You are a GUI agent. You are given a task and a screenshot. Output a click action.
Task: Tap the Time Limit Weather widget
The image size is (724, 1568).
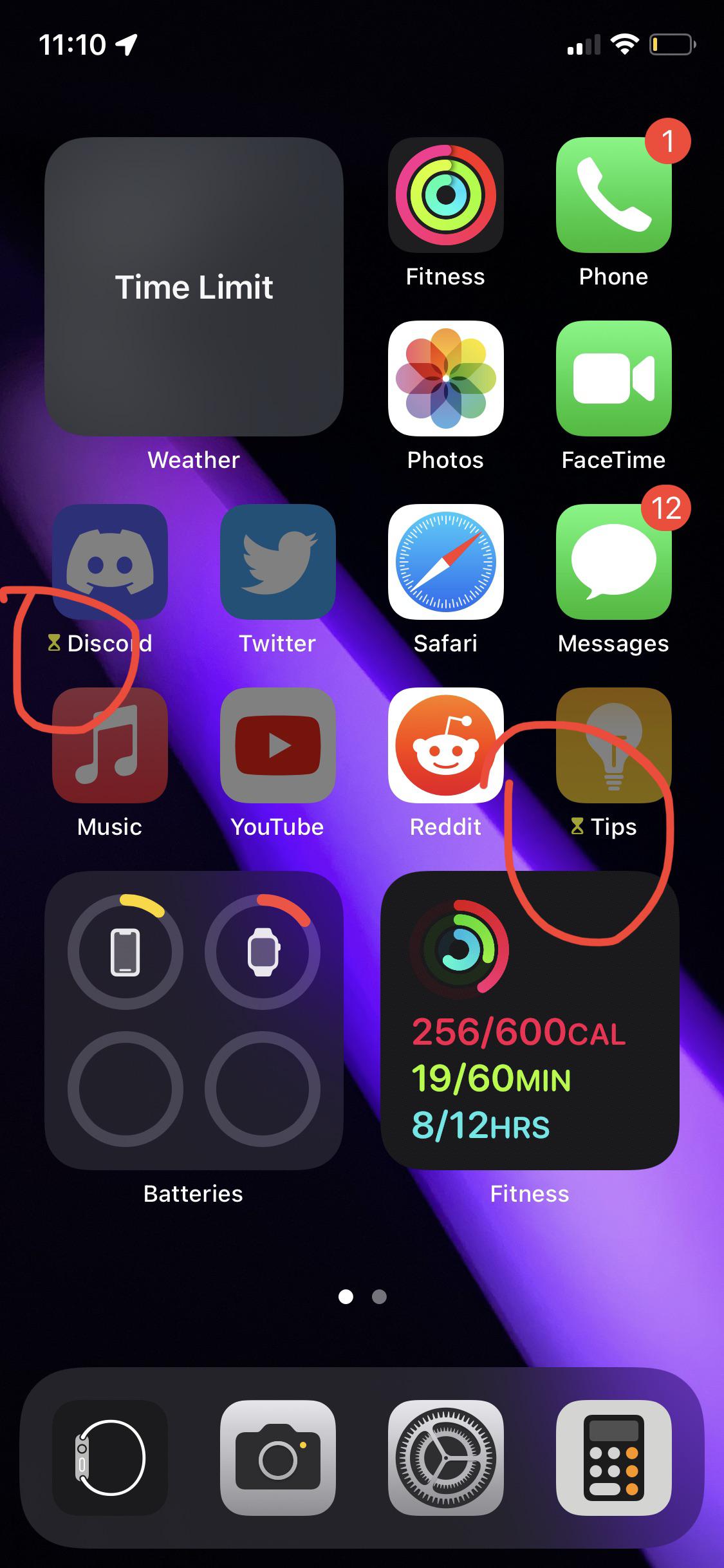[x=194, y=287]
